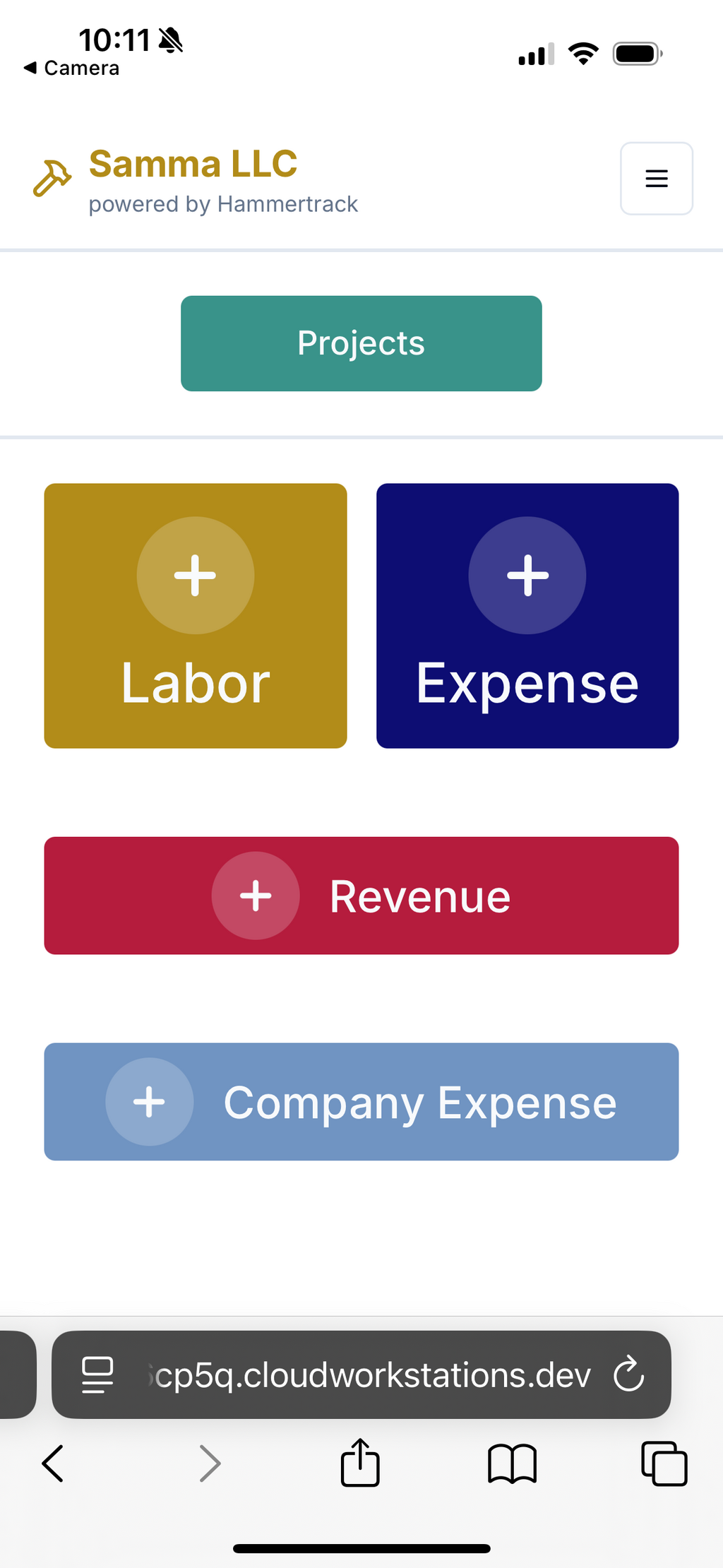Return to the Camera app
This screenshot has height=1568, width=723.
pyautogui.click(x=71, y=68)
